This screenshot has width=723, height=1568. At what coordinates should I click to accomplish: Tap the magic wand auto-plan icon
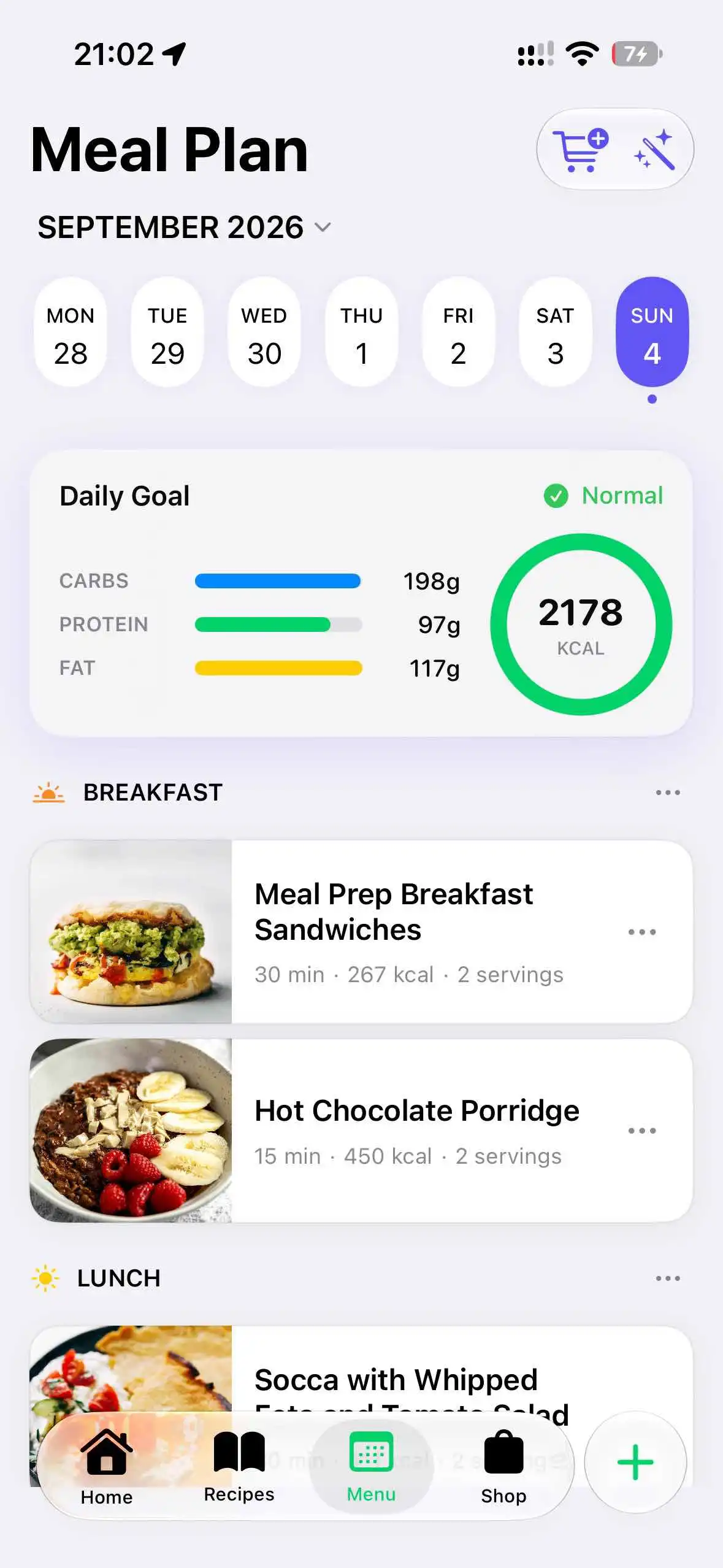[x=654, y=150]
